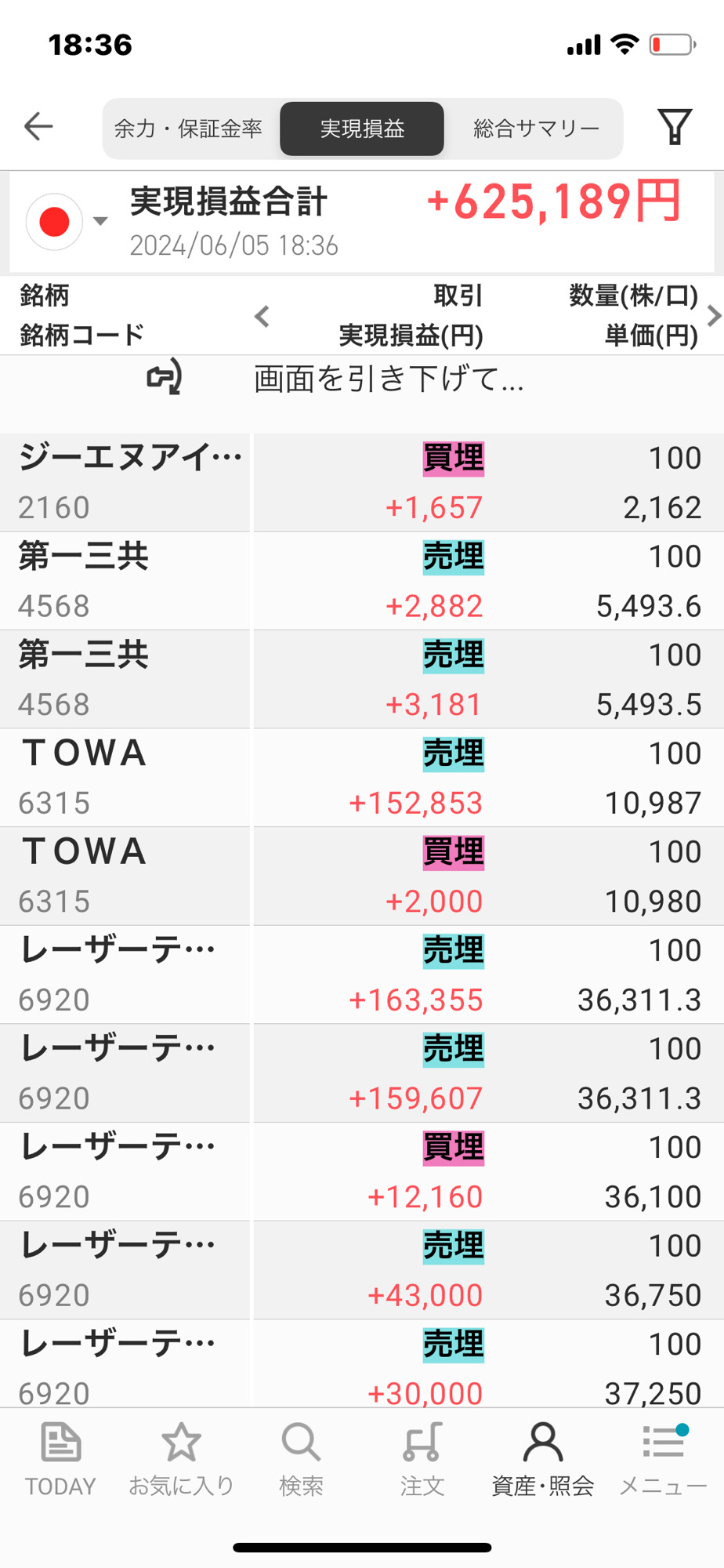Open the レーザーテ 買埋 row with +12,160
Viewport: 724px width, 1568px height.
(362, 1171)
